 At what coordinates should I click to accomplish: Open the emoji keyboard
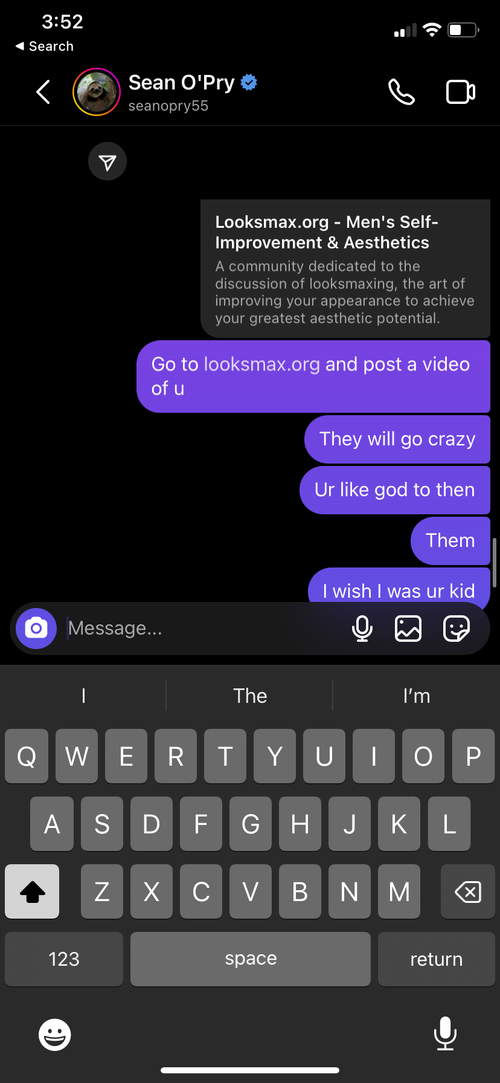[x=55, y=1035]
